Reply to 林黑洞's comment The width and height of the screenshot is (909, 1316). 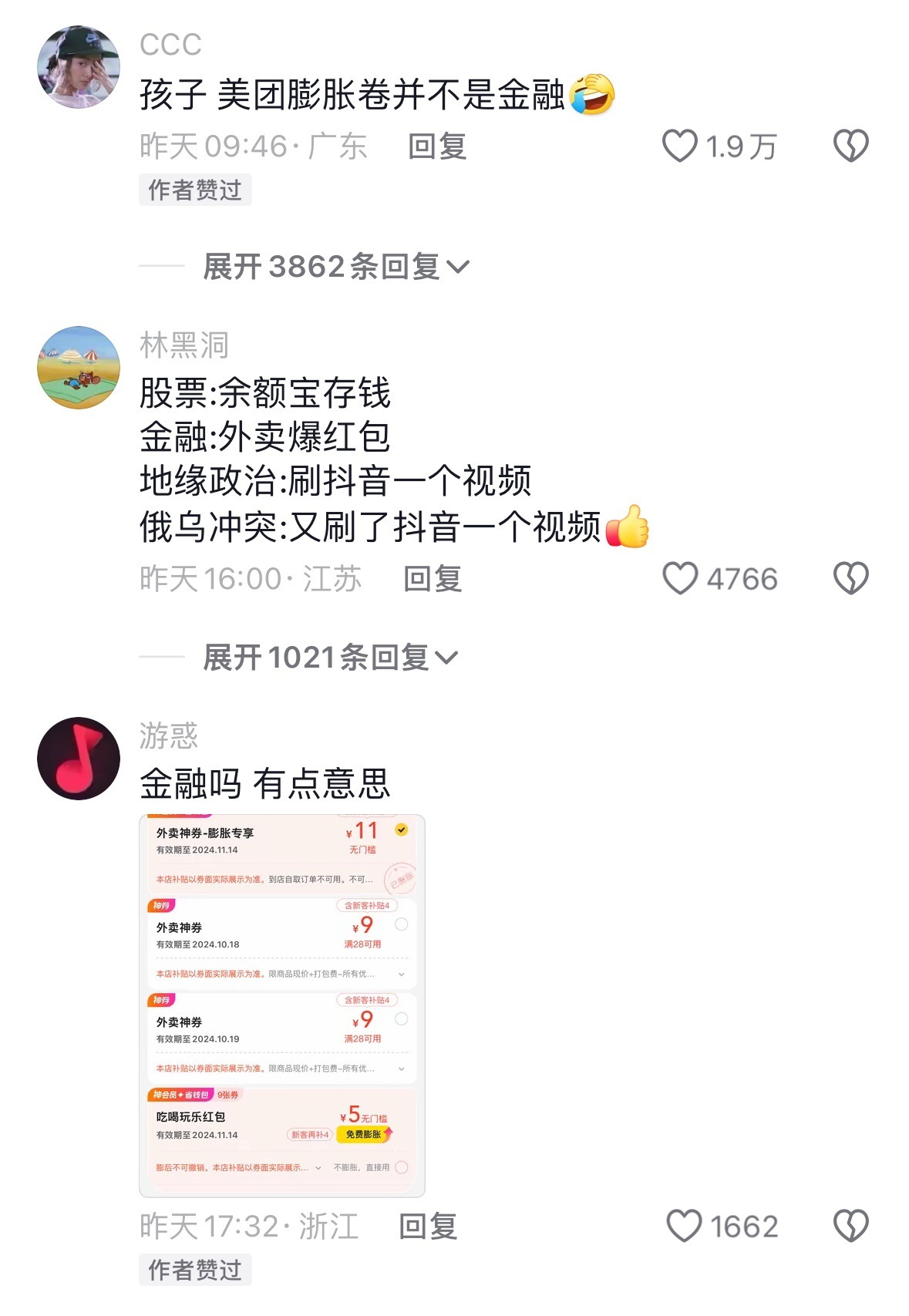[x=433, y=579]
